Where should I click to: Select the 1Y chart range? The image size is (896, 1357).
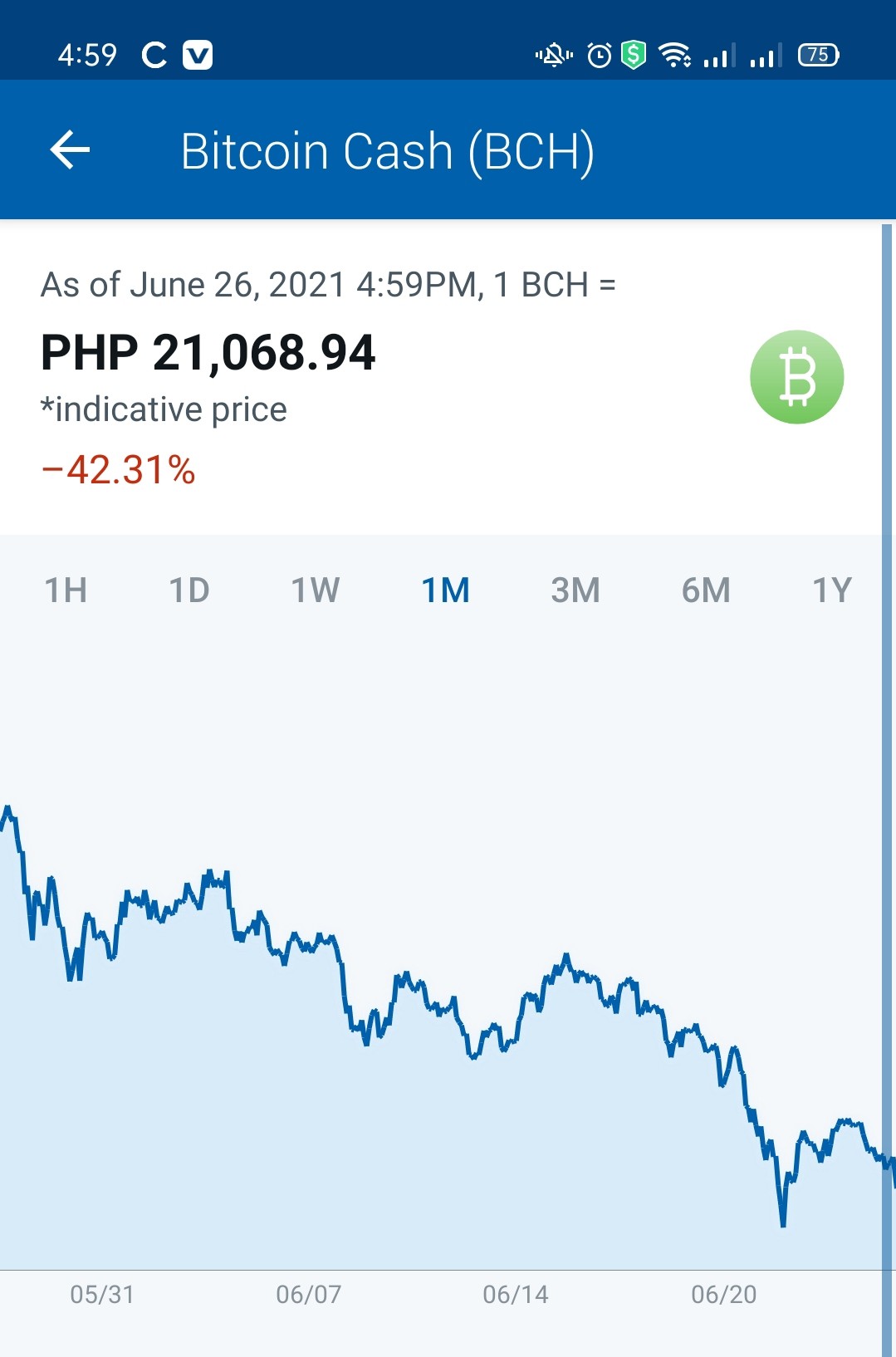click(832, 590)
